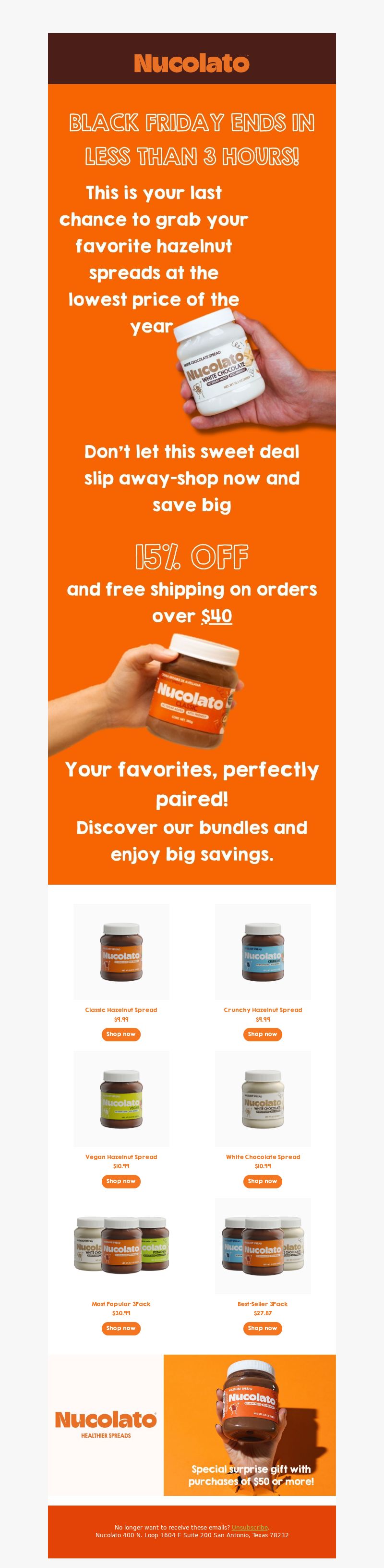The width and height of the screenshot is (384, 1568).
Task: Tap the Unsubscribe link
Action: click(x=249, y=1527)
